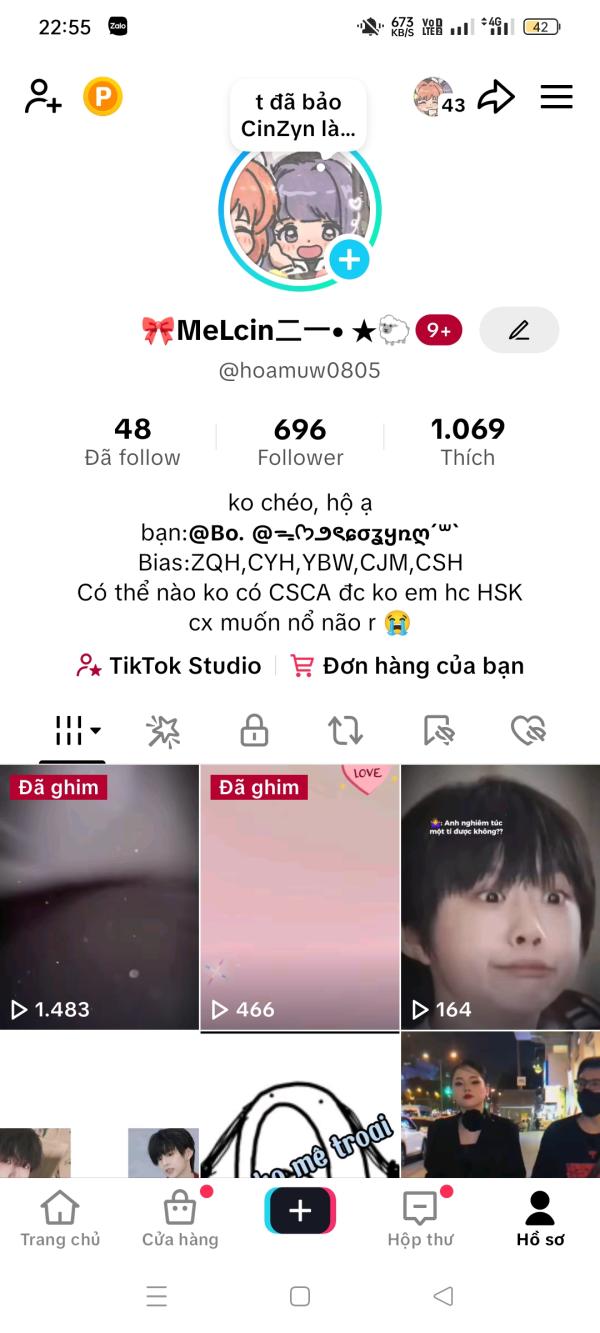The width and height of the screenshot is (600, 1333).
Task: Open the gold coin rewards icon
Action: 102,97
